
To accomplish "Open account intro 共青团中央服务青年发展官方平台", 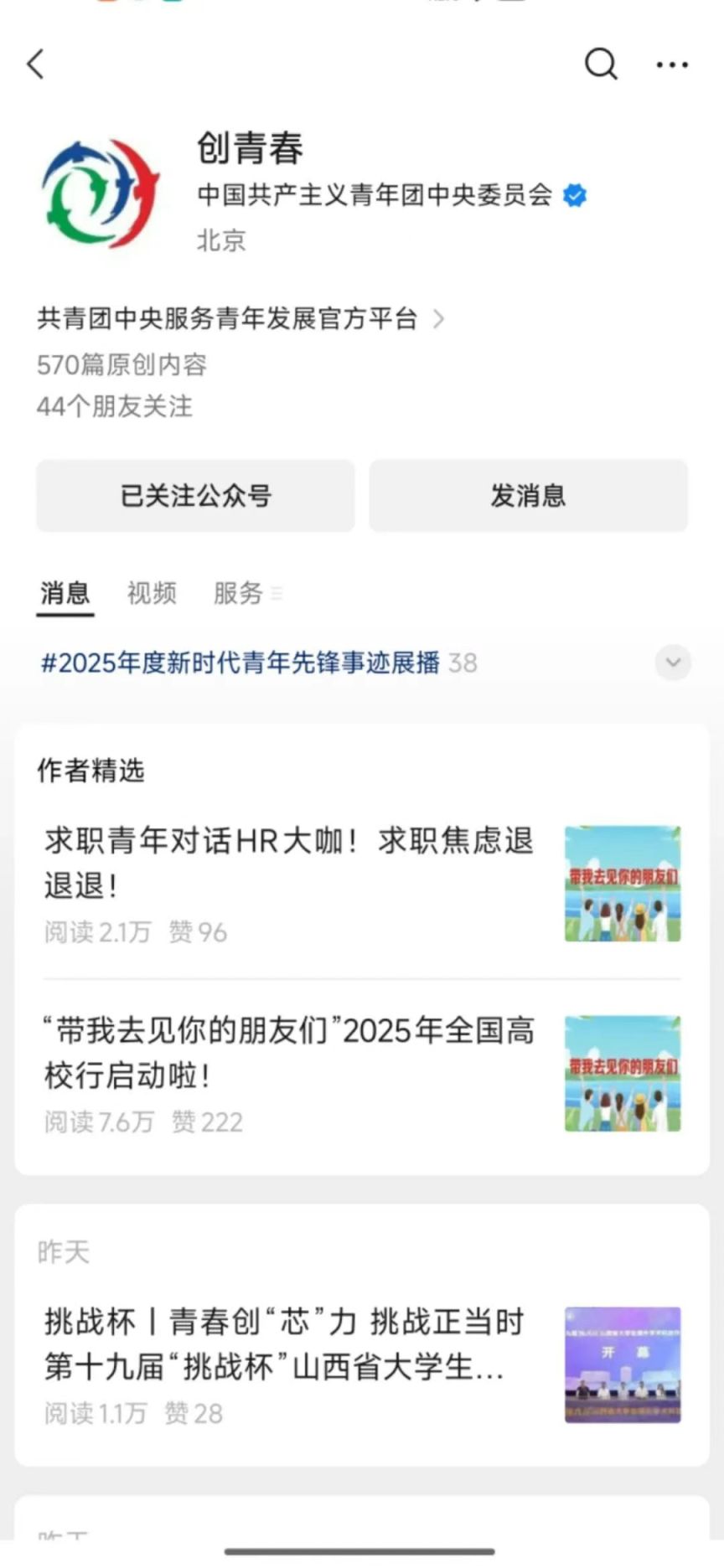I will [x=239, y=318].
